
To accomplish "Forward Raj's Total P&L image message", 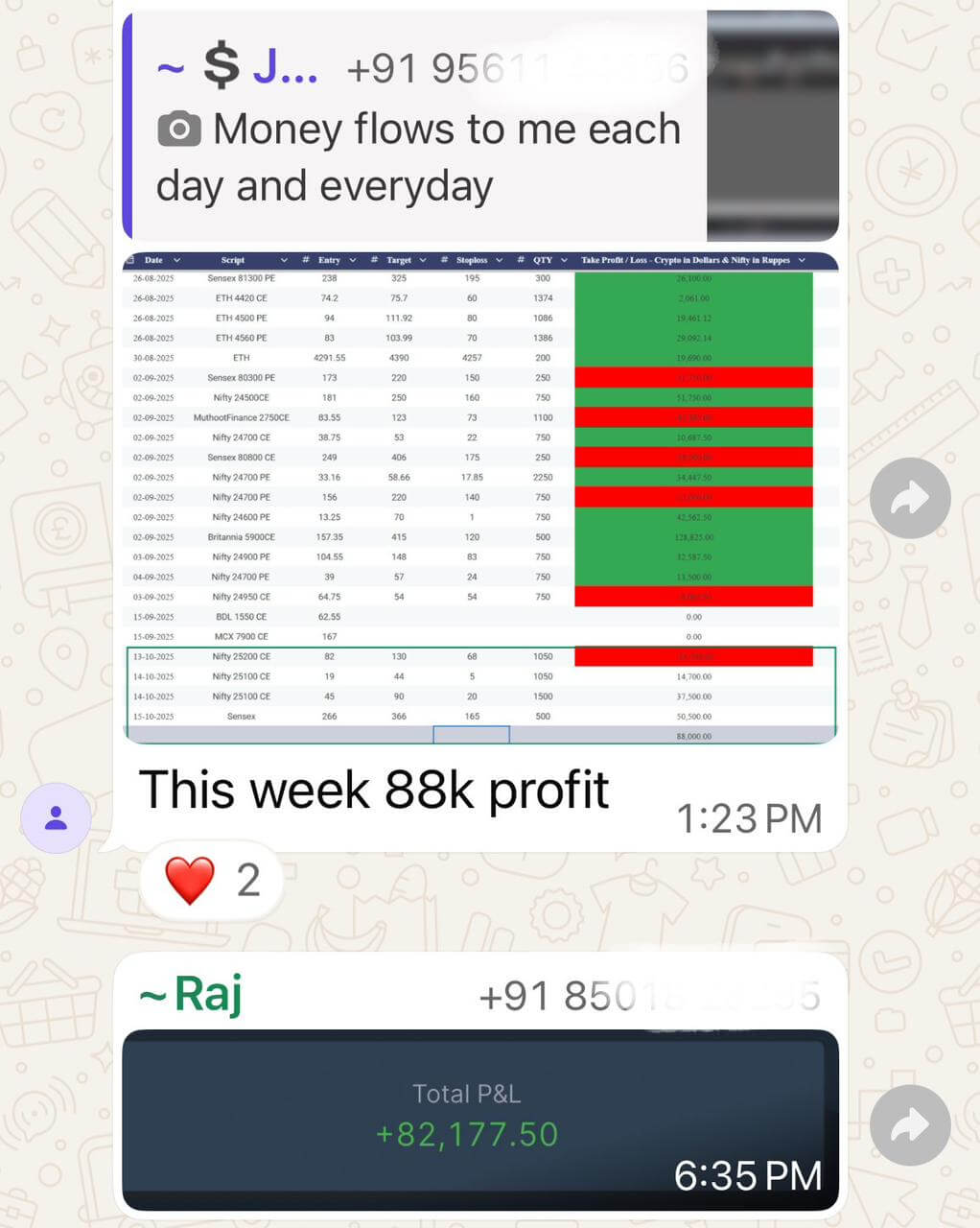I will click(909, 1124).
